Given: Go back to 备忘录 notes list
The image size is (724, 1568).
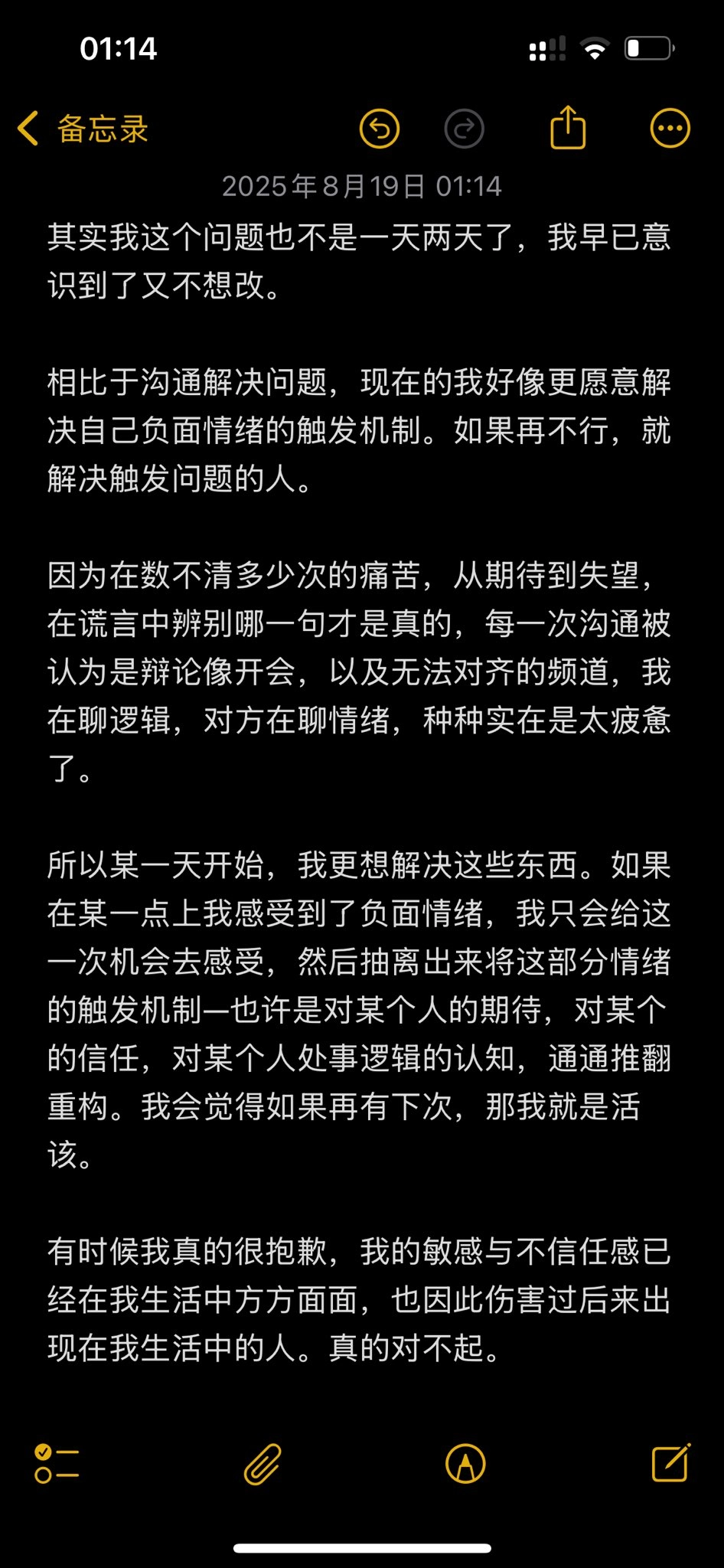Looking at the screenshot, I should point(83,129).
